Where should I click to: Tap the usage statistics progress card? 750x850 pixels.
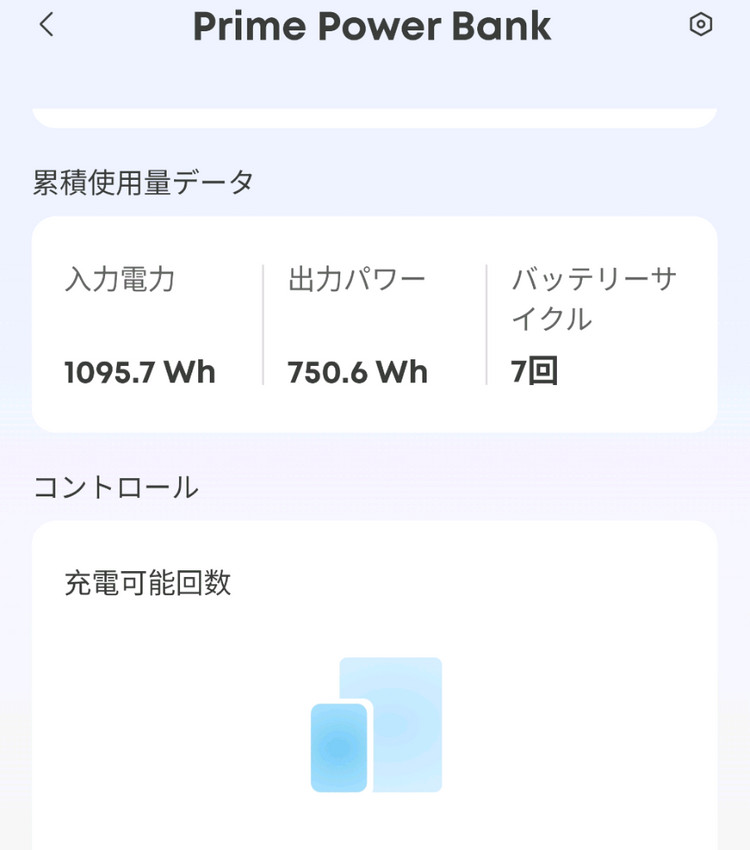click(x=375, y=322)
